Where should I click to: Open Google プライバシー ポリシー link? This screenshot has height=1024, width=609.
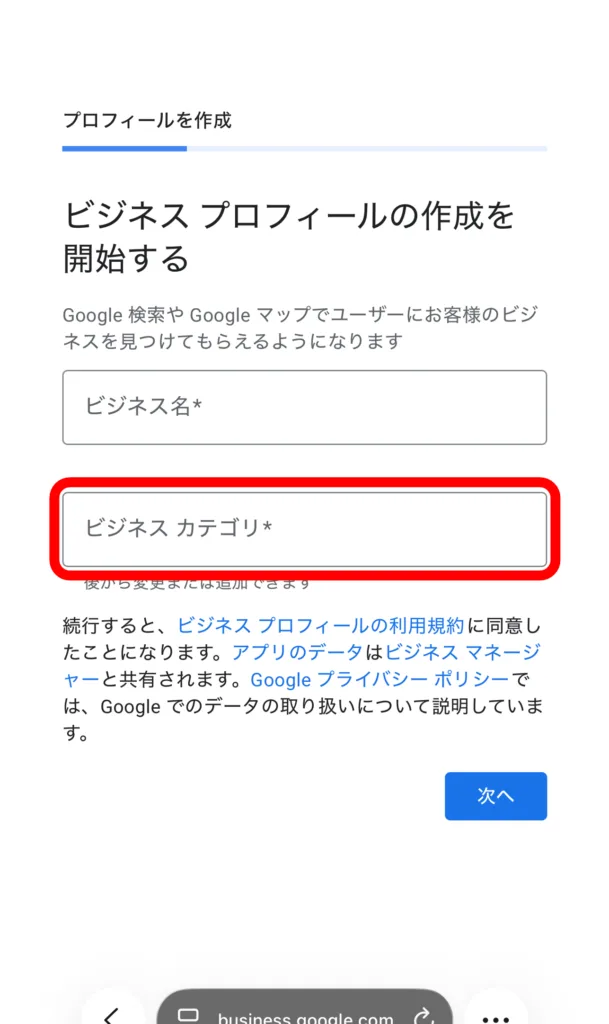pos(378,680)
